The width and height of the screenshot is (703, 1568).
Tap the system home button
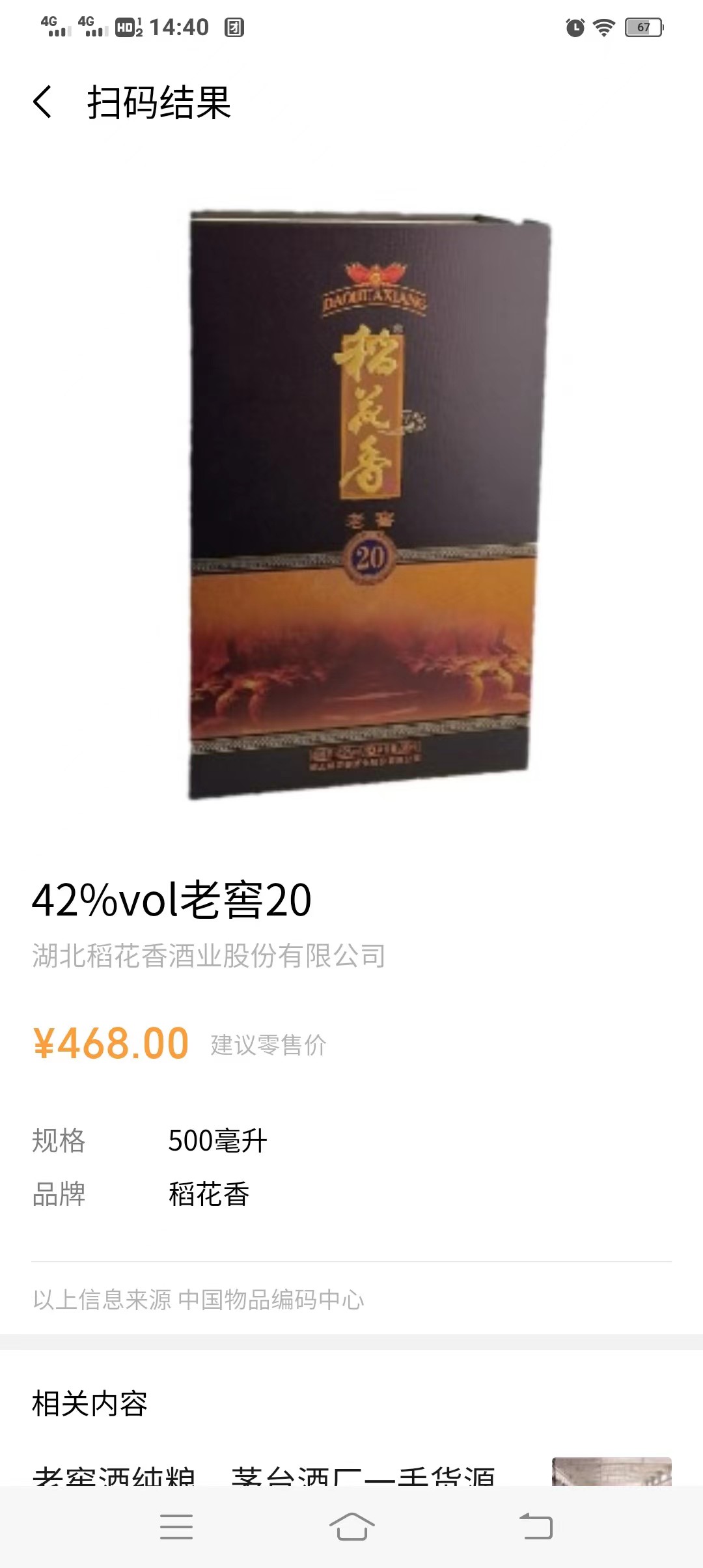click(351, 1527)
